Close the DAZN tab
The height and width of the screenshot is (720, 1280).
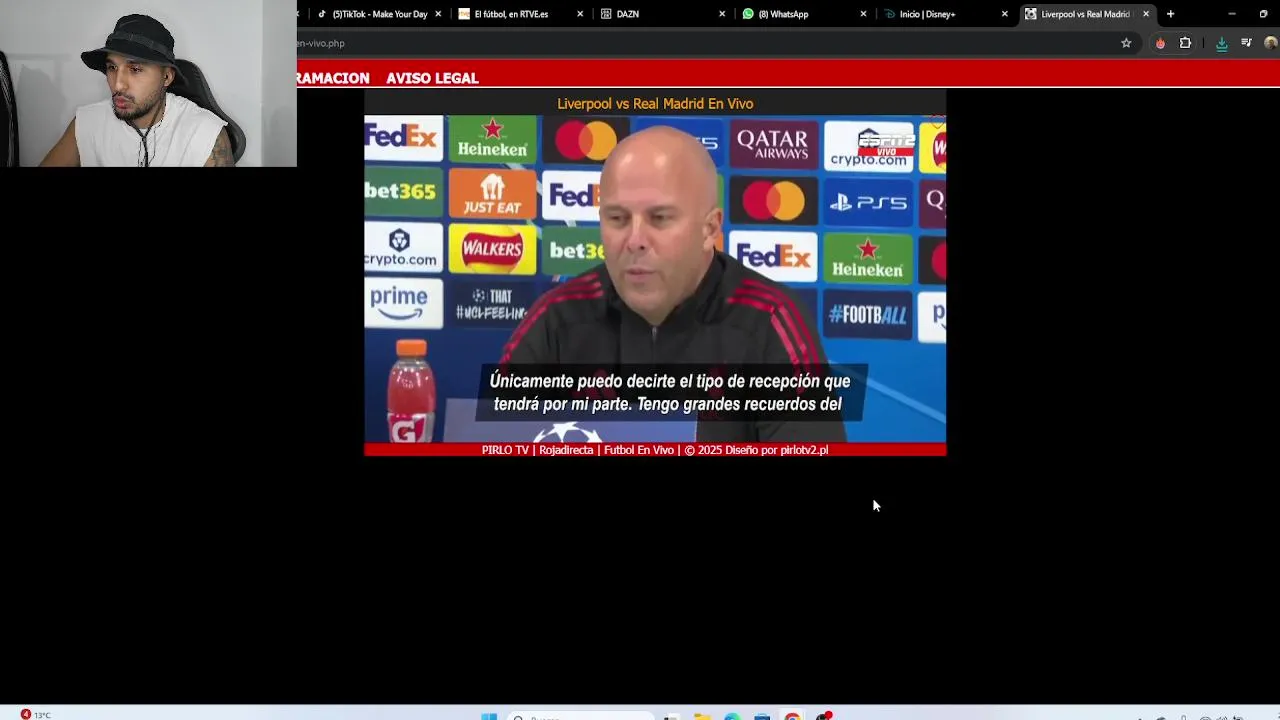point(722,14)
